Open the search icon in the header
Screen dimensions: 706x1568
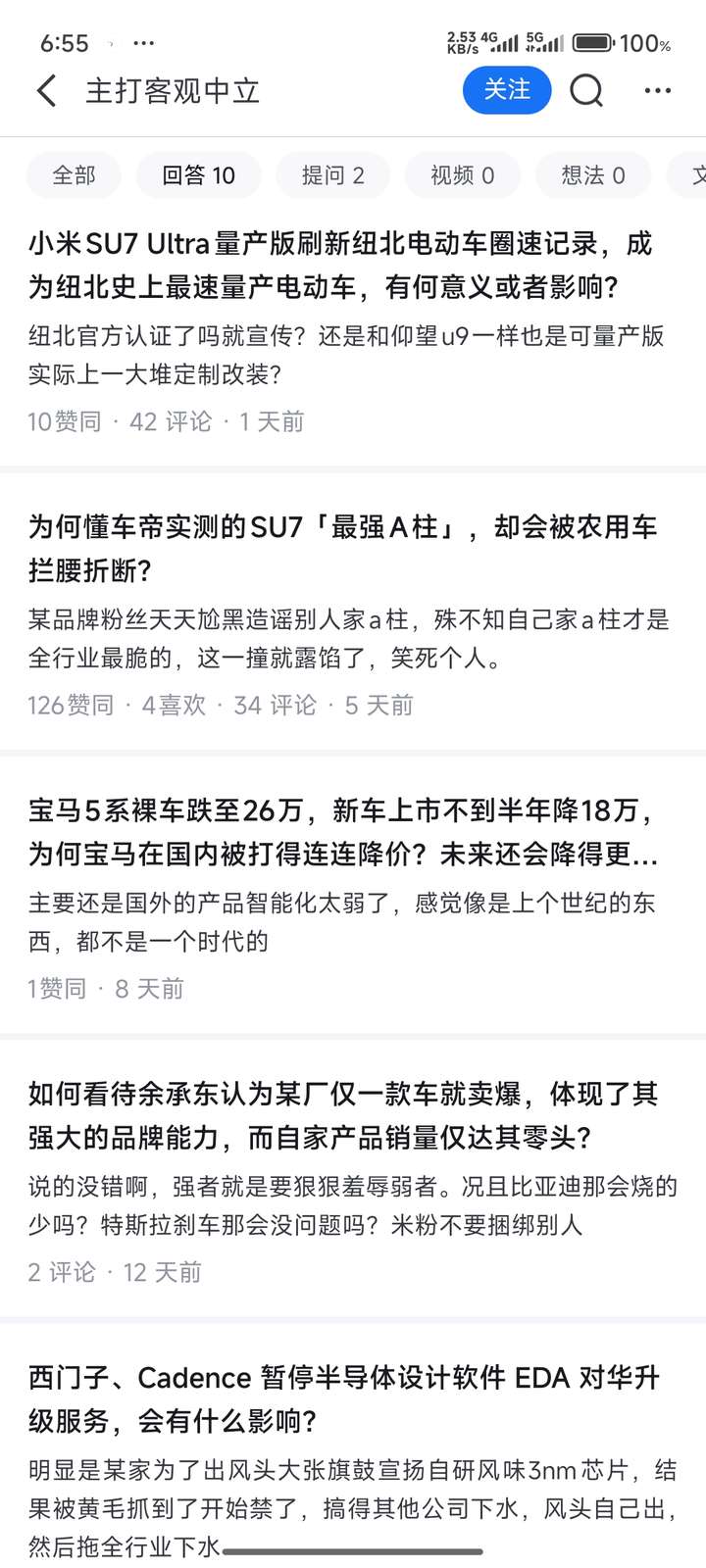point(586,91)
